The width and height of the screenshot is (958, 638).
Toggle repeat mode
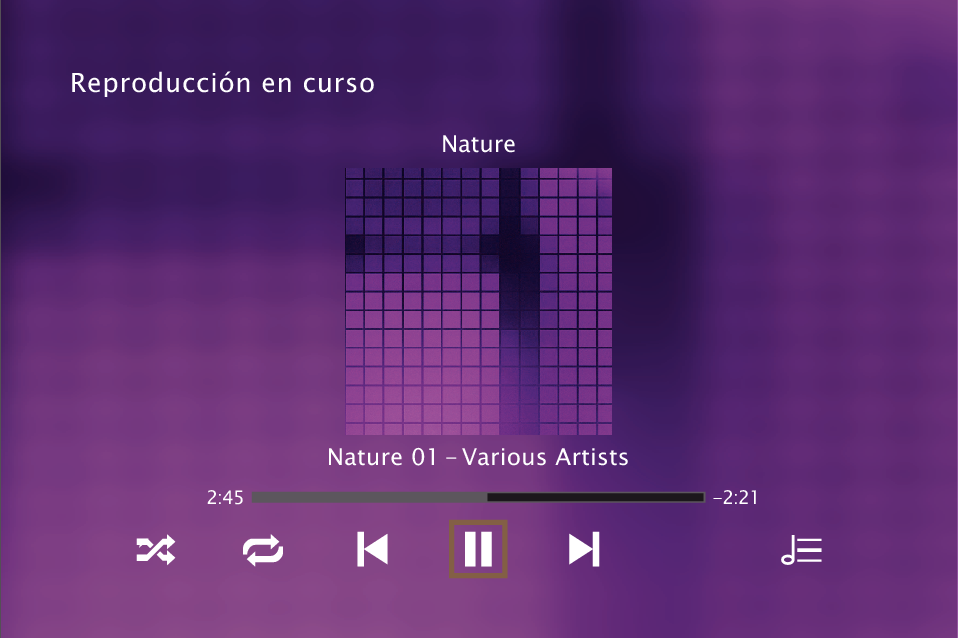tap(264, 549)
